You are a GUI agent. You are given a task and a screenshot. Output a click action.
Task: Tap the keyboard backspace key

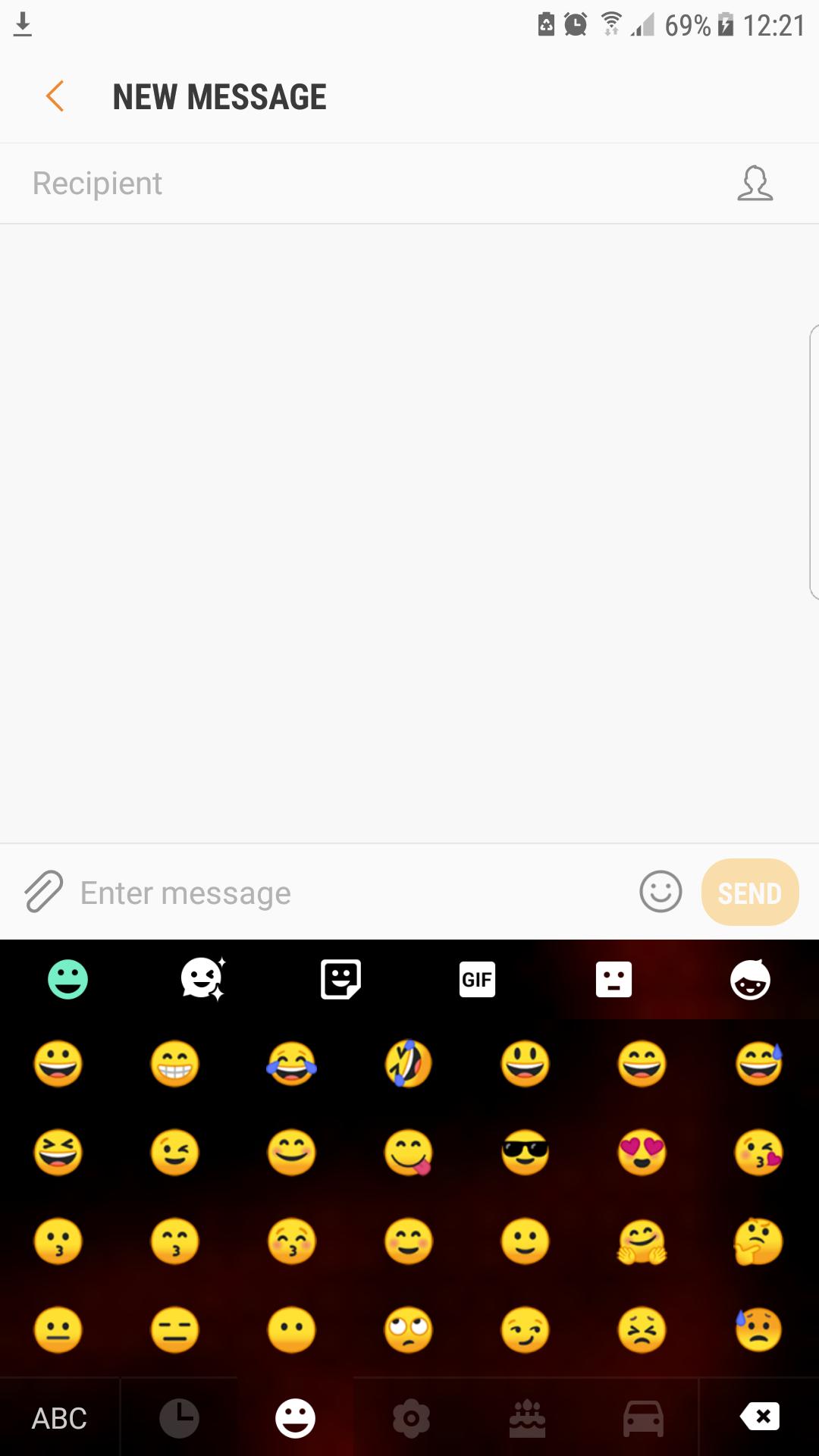click(x=759, y=1416)
